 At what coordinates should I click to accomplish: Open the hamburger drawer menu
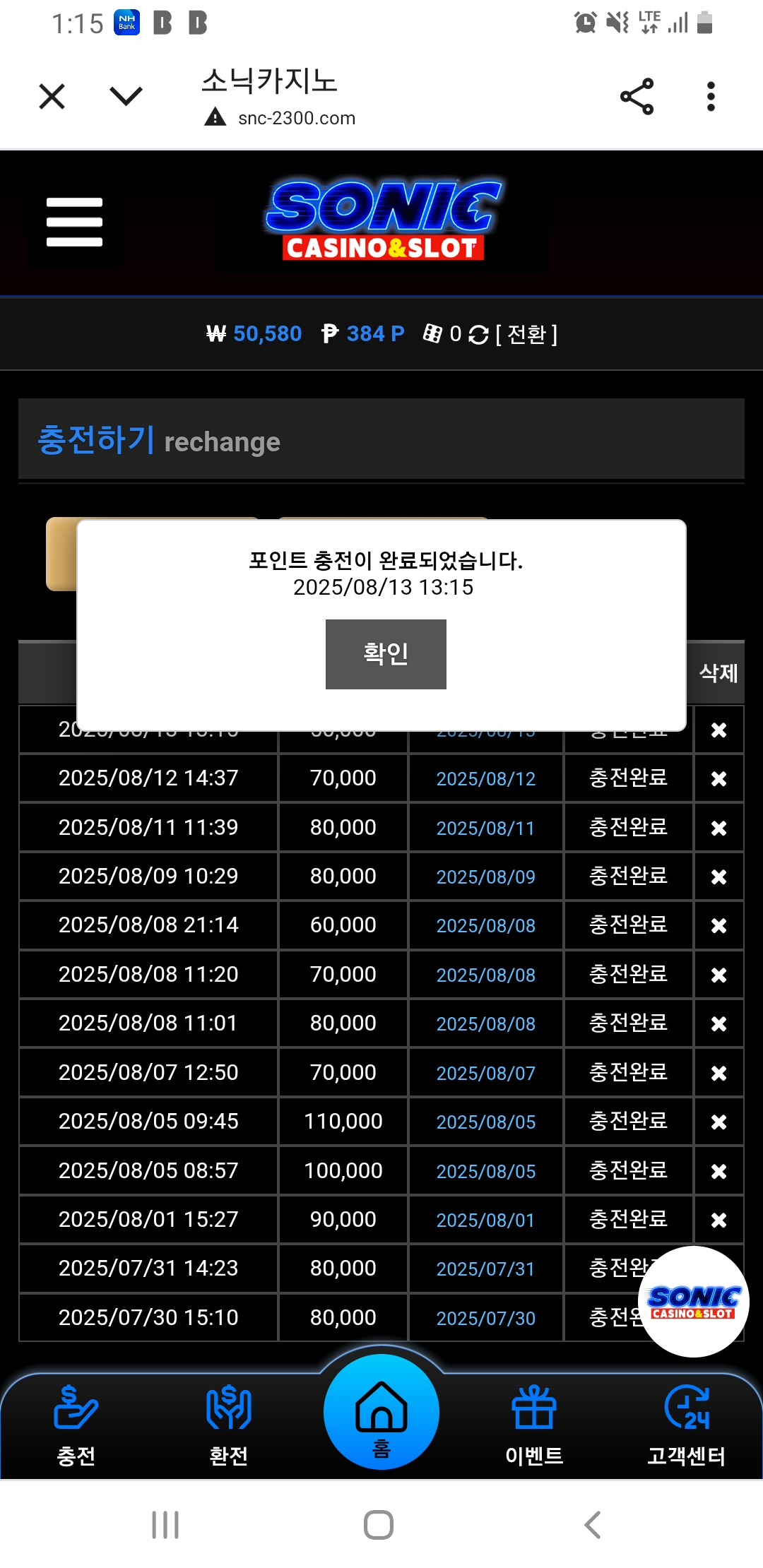(x=74, y=222)
